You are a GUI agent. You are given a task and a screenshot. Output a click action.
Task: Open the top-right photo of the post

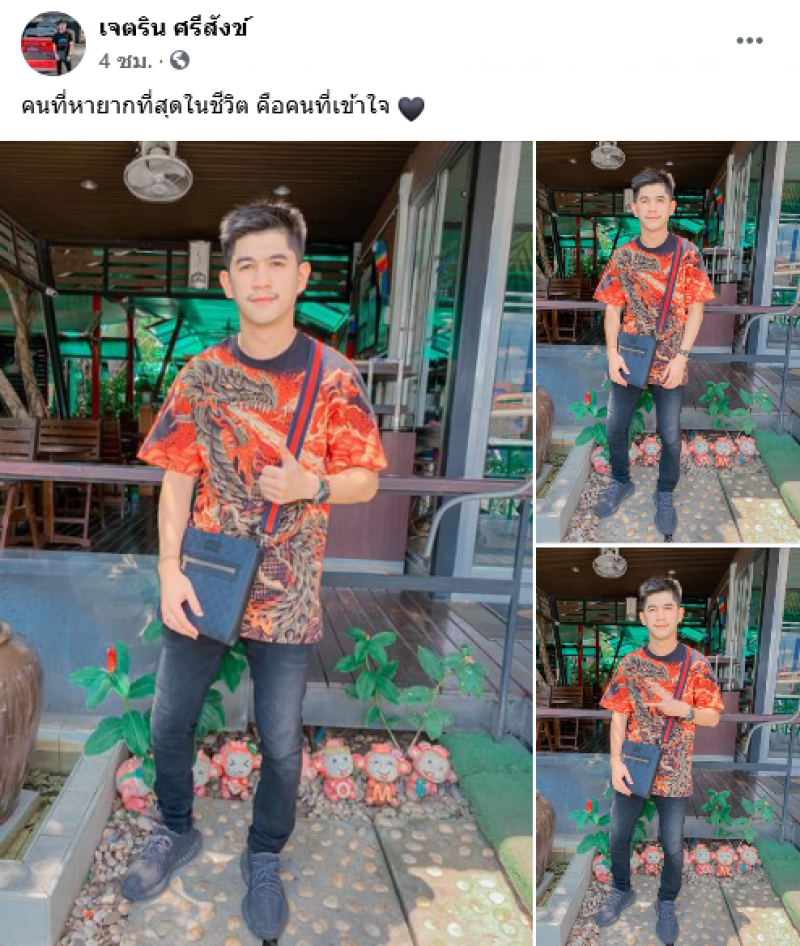[668, 341]
